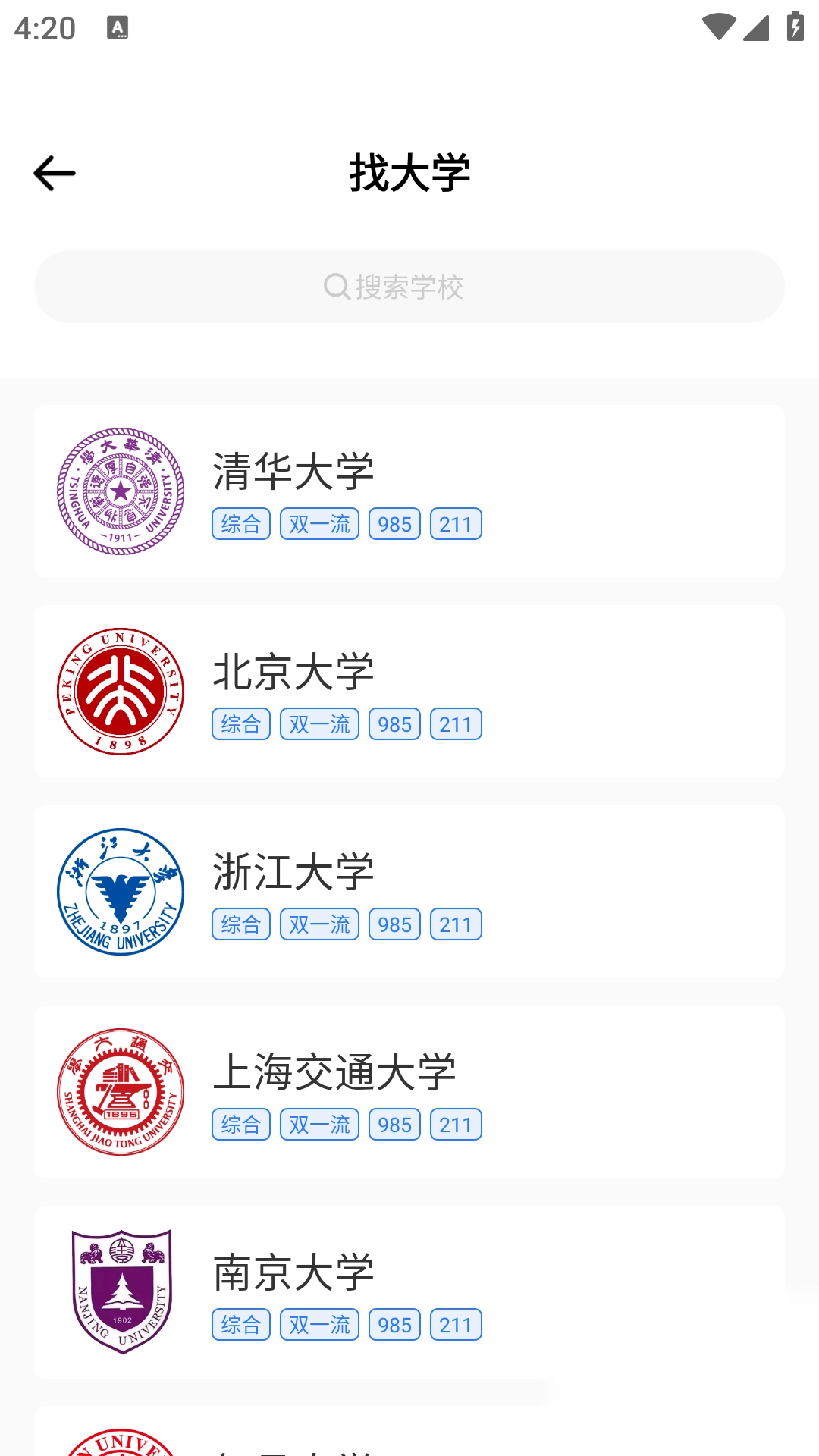Open the 南京大学 card

409,1292
